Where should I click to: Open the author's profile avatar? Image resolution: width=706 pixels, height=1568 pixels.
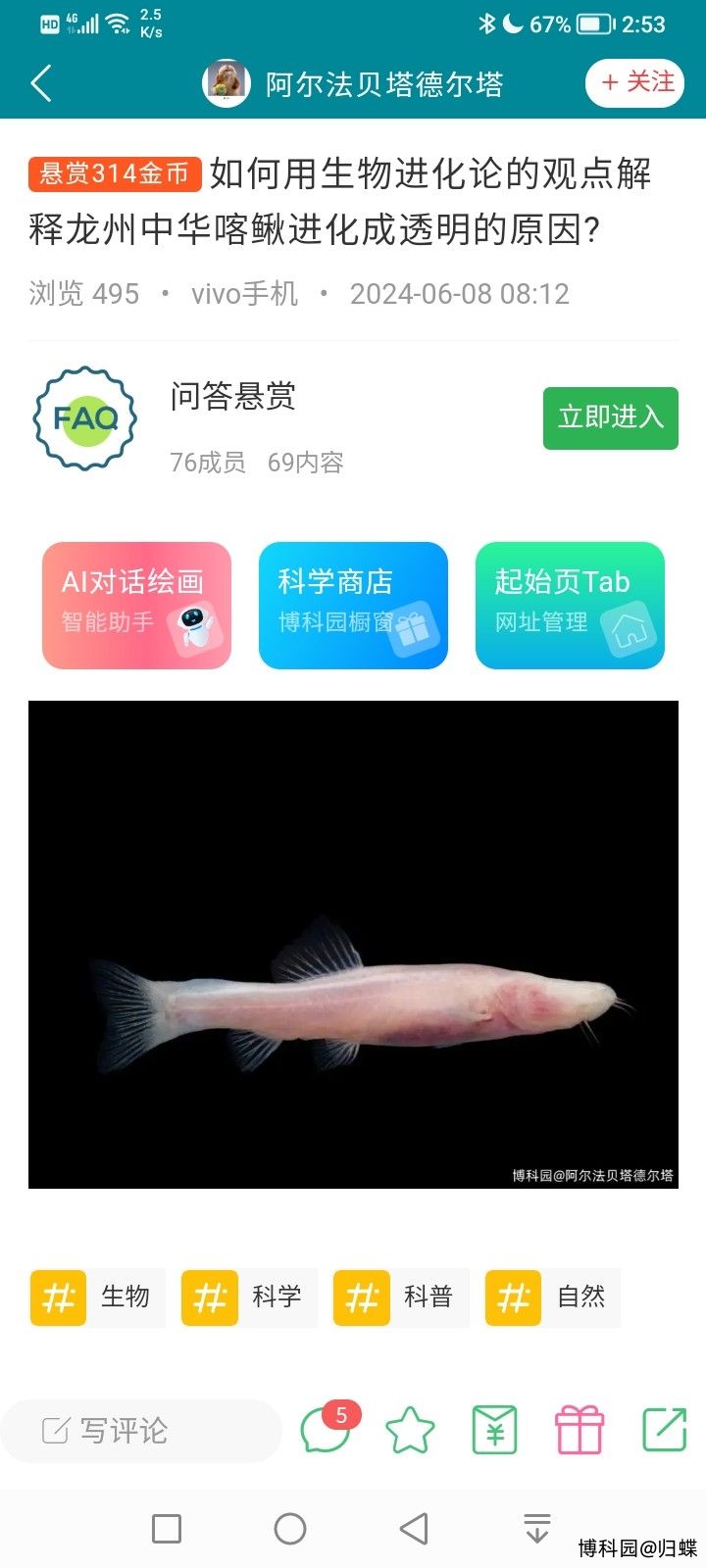tap(227, 83)
